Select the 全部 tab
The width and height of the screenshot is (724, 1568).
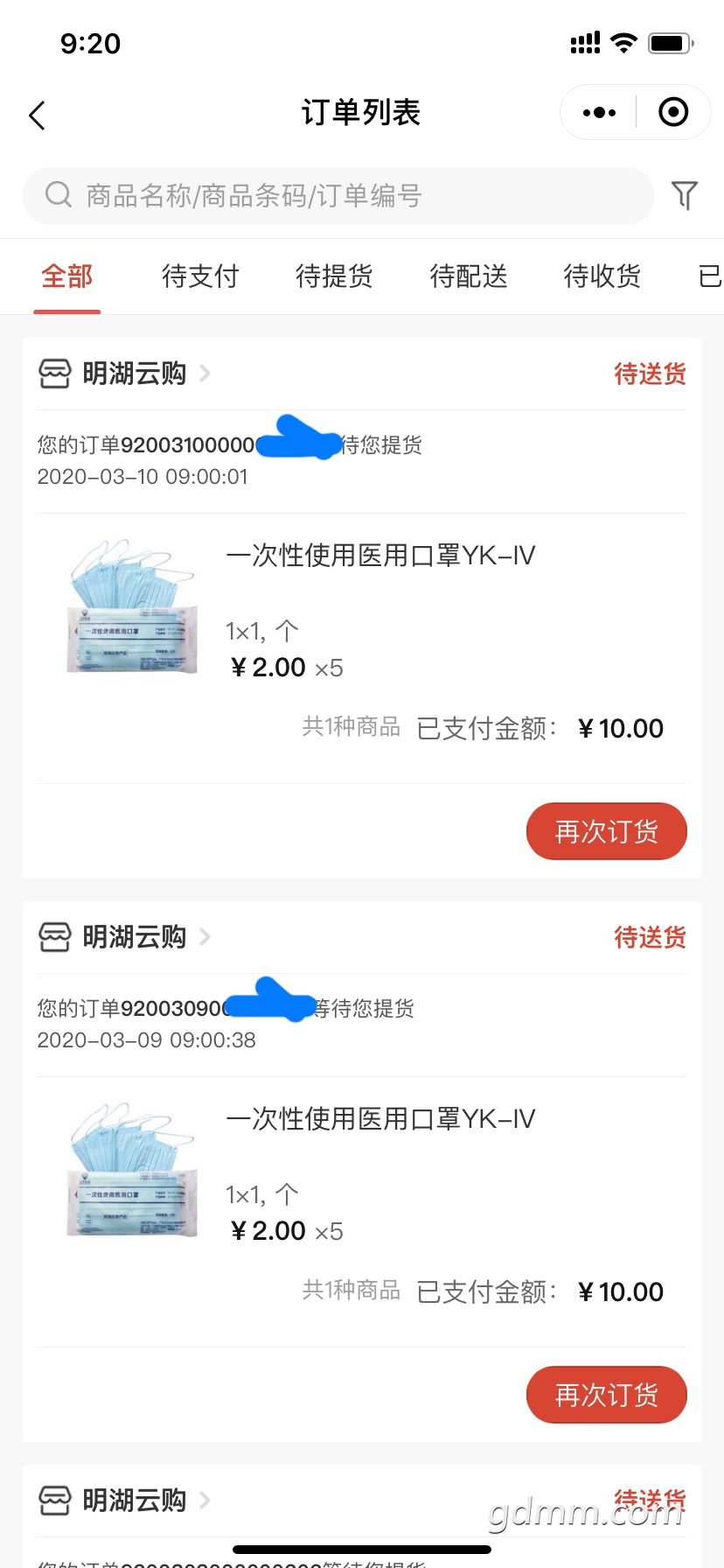pos(67,276)
